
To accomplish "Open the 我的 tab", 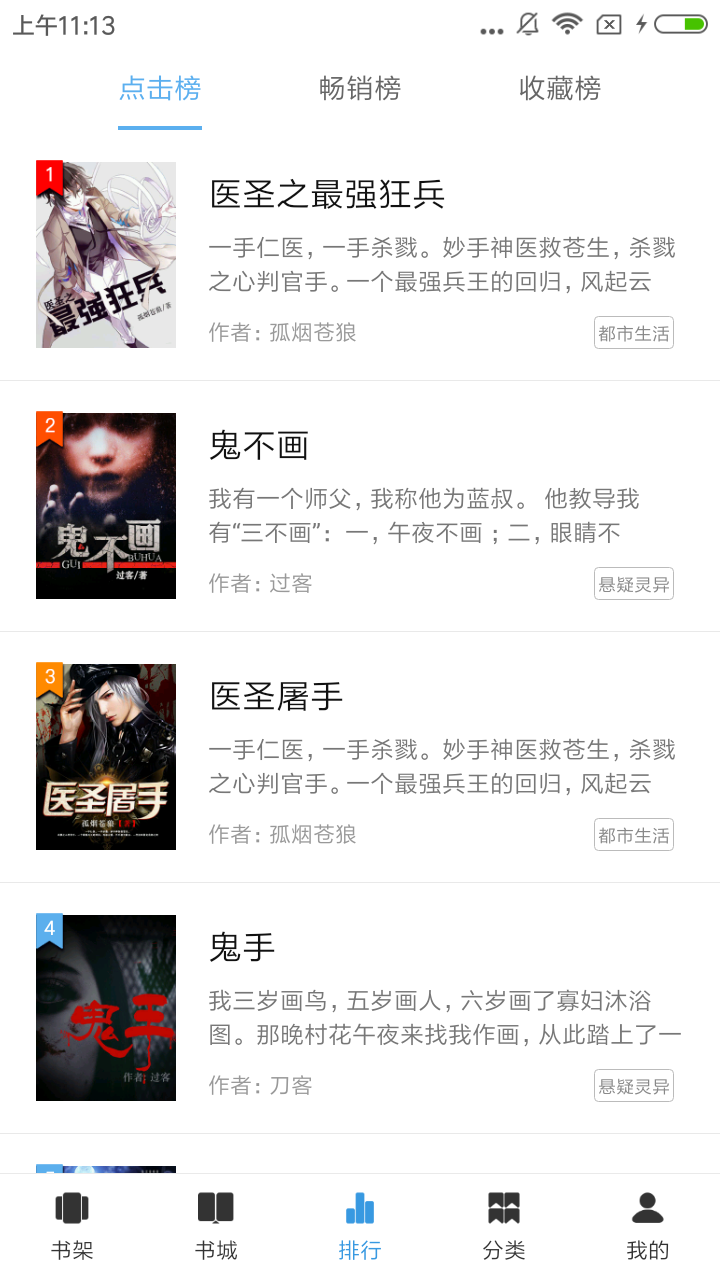I will pos(648,1227).
